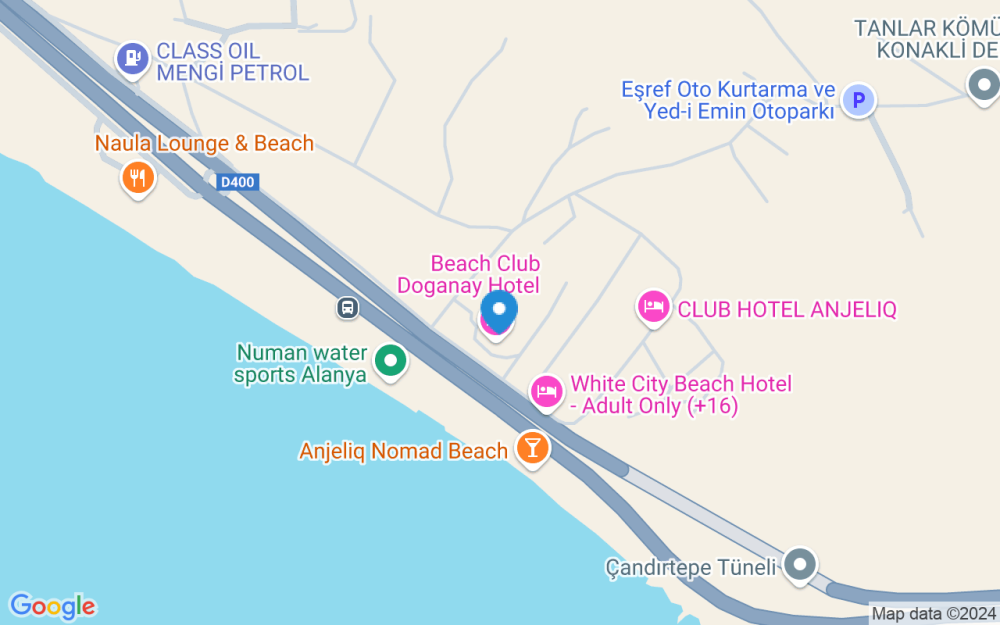
Task: Select the White City Beach Hotel marker
Action: point(546,392)
